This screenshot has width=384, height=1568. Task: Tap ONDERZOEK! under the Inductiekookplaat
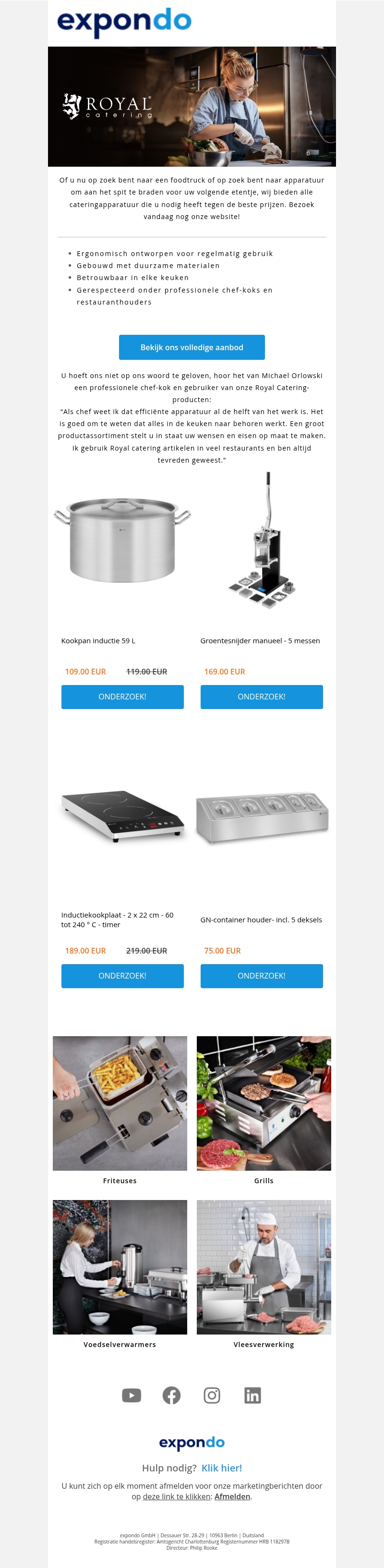tap(122, 975)
